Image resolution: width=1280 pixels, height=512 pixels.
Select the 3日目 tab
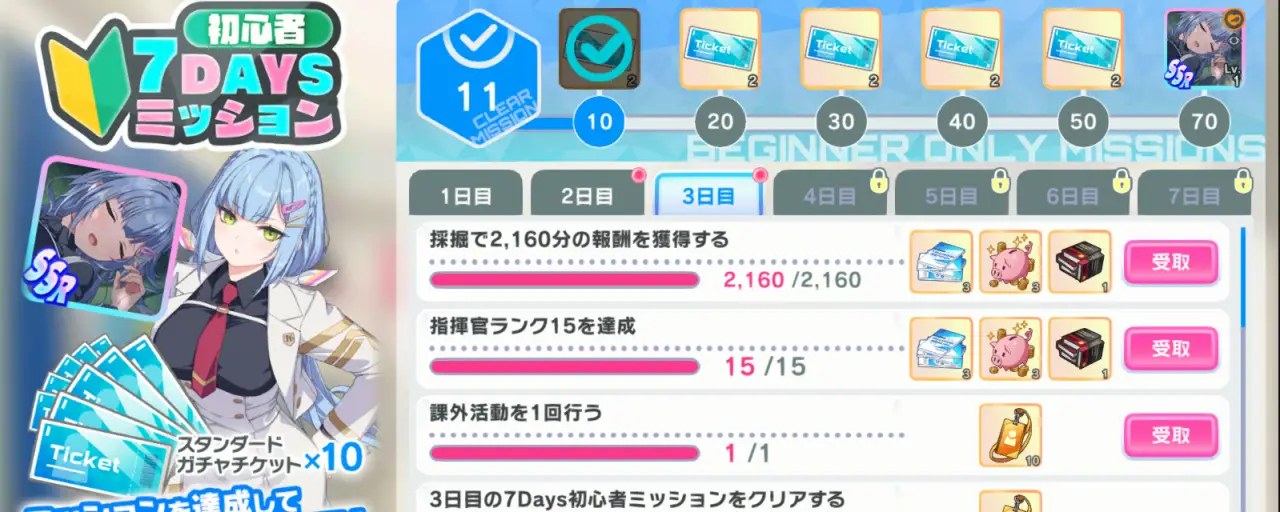click(x=708, y=194)
